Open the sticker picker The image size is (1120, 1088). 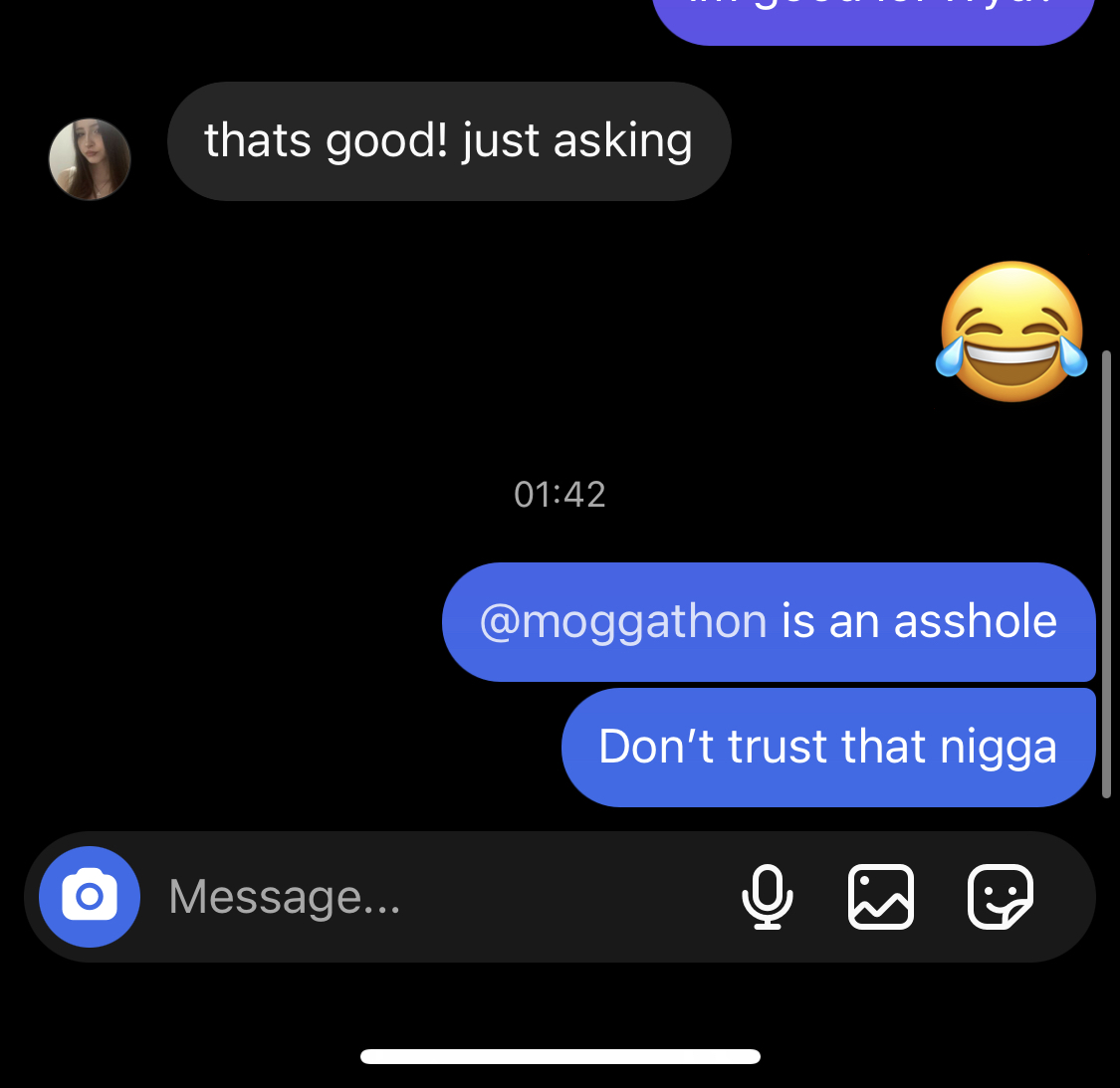click(x=1001, y=896)
